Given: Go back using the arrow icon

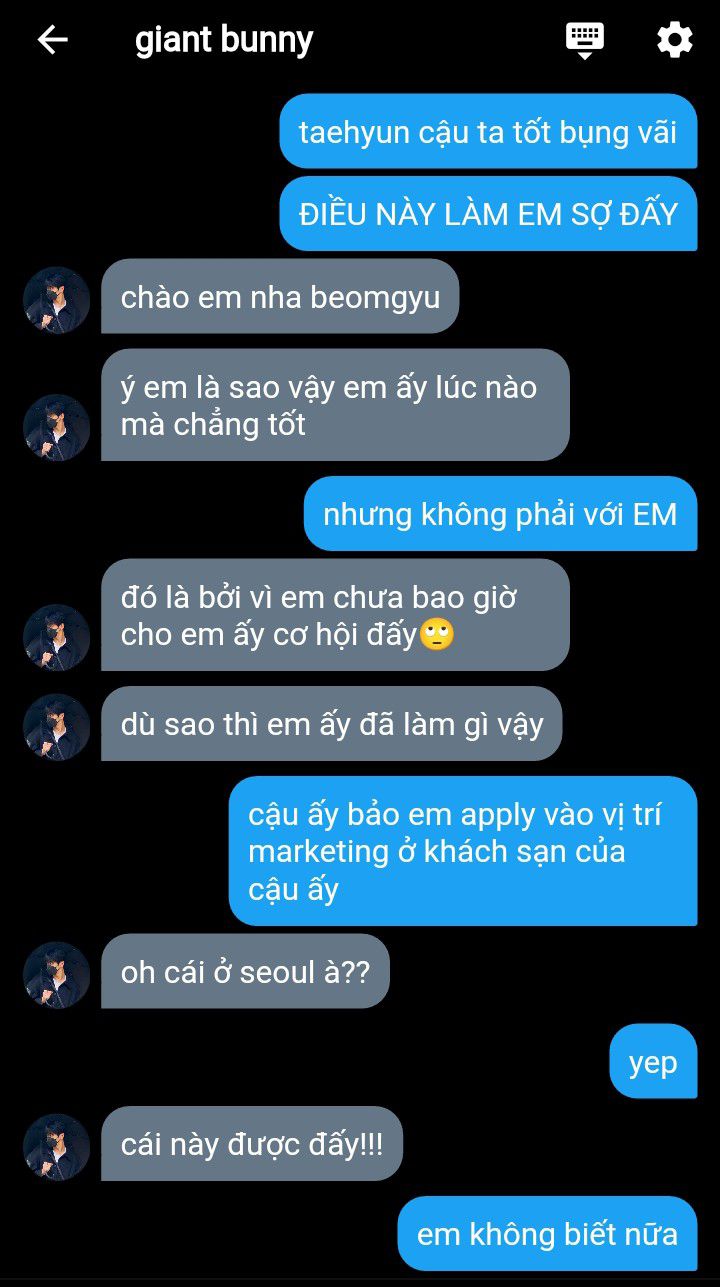Looking at the screenshot, I should click(52, 40).
